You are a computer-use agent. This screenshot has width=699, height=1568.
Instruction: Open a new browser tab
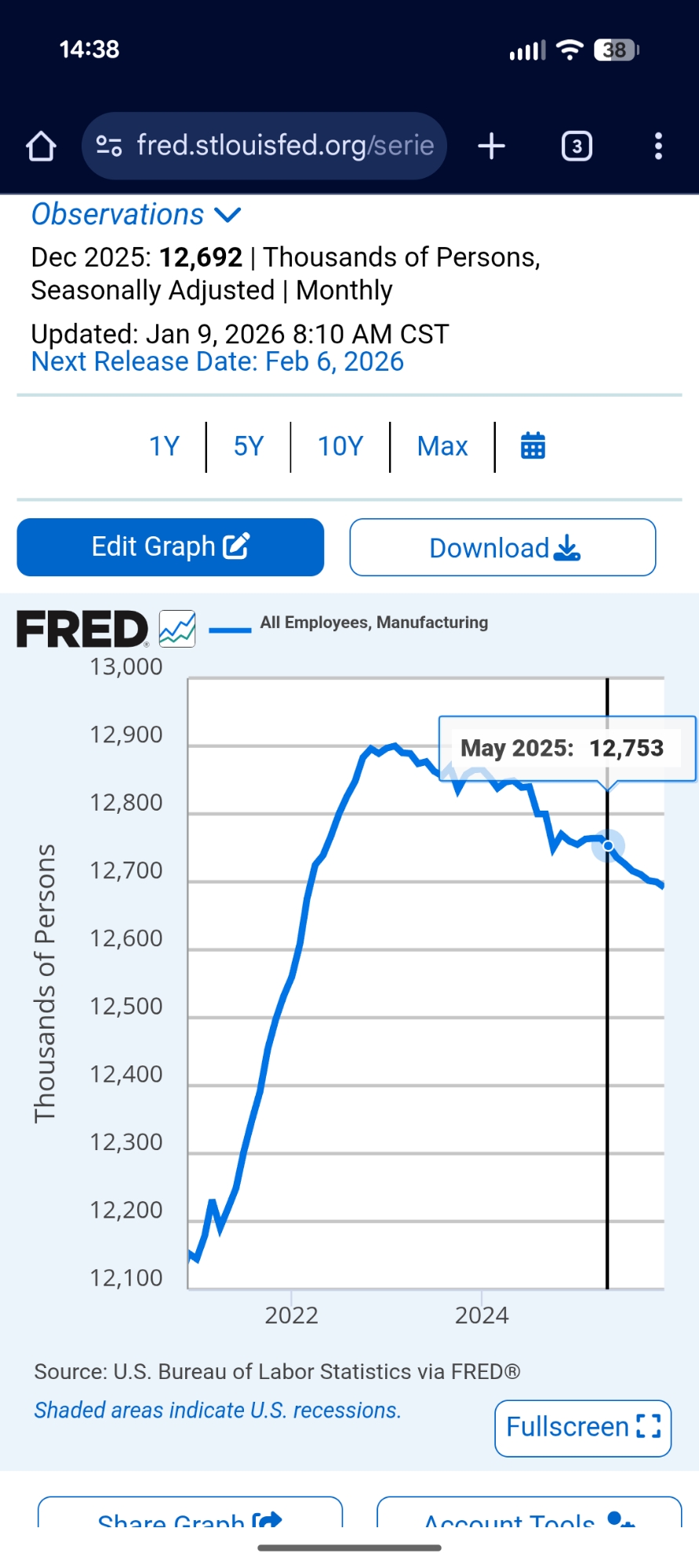coord(492,146)
